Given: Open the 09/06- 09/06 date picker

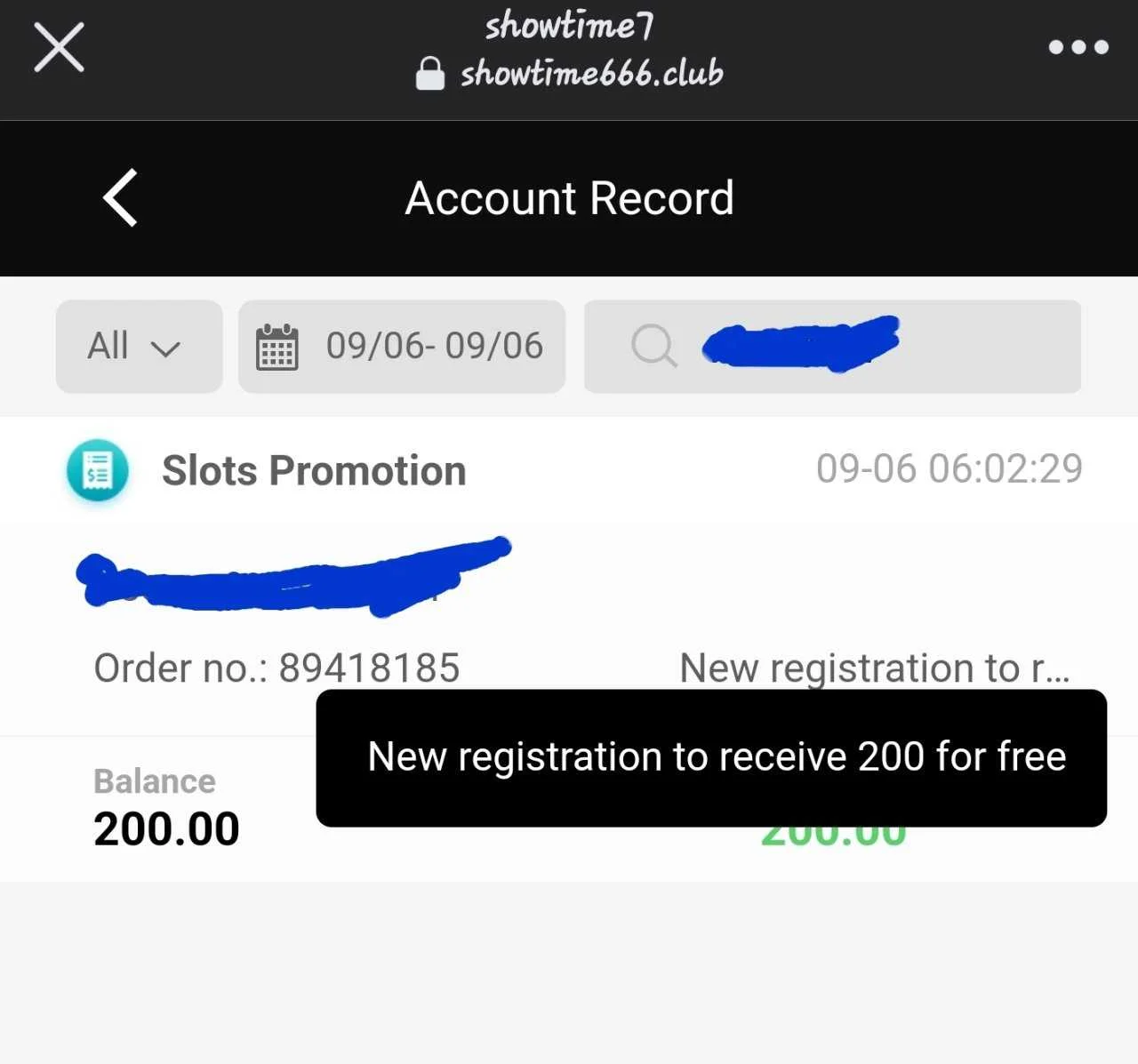Looking at the screenshot, I should click(x=401, y=346).
